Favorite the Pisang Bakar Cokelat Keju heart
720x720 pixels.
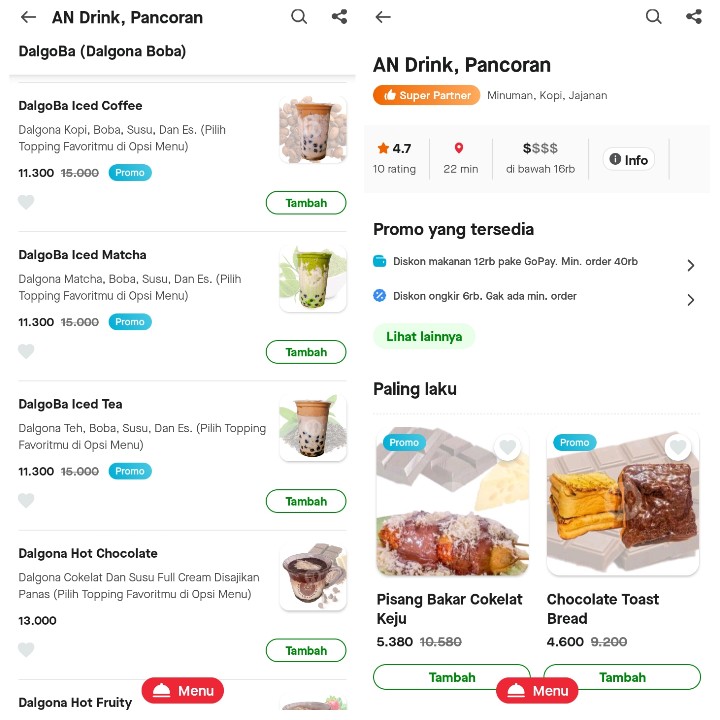pos(508,447)
